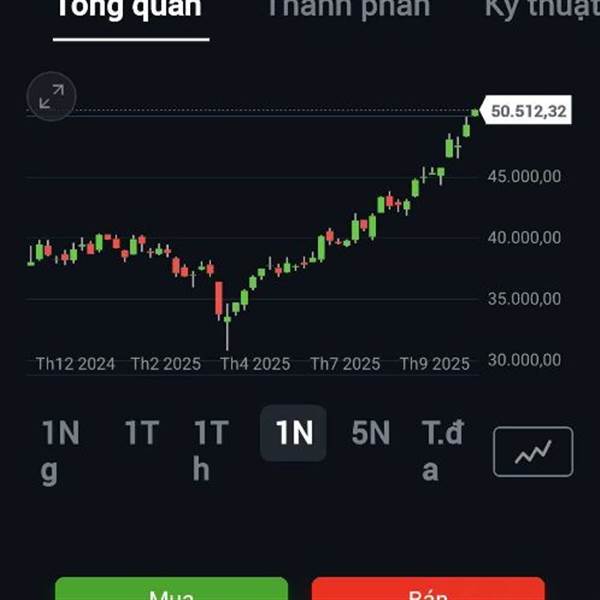Choose the 1Th time range
600x600 pixels.
pyautogui.click(x=211, y=450)
